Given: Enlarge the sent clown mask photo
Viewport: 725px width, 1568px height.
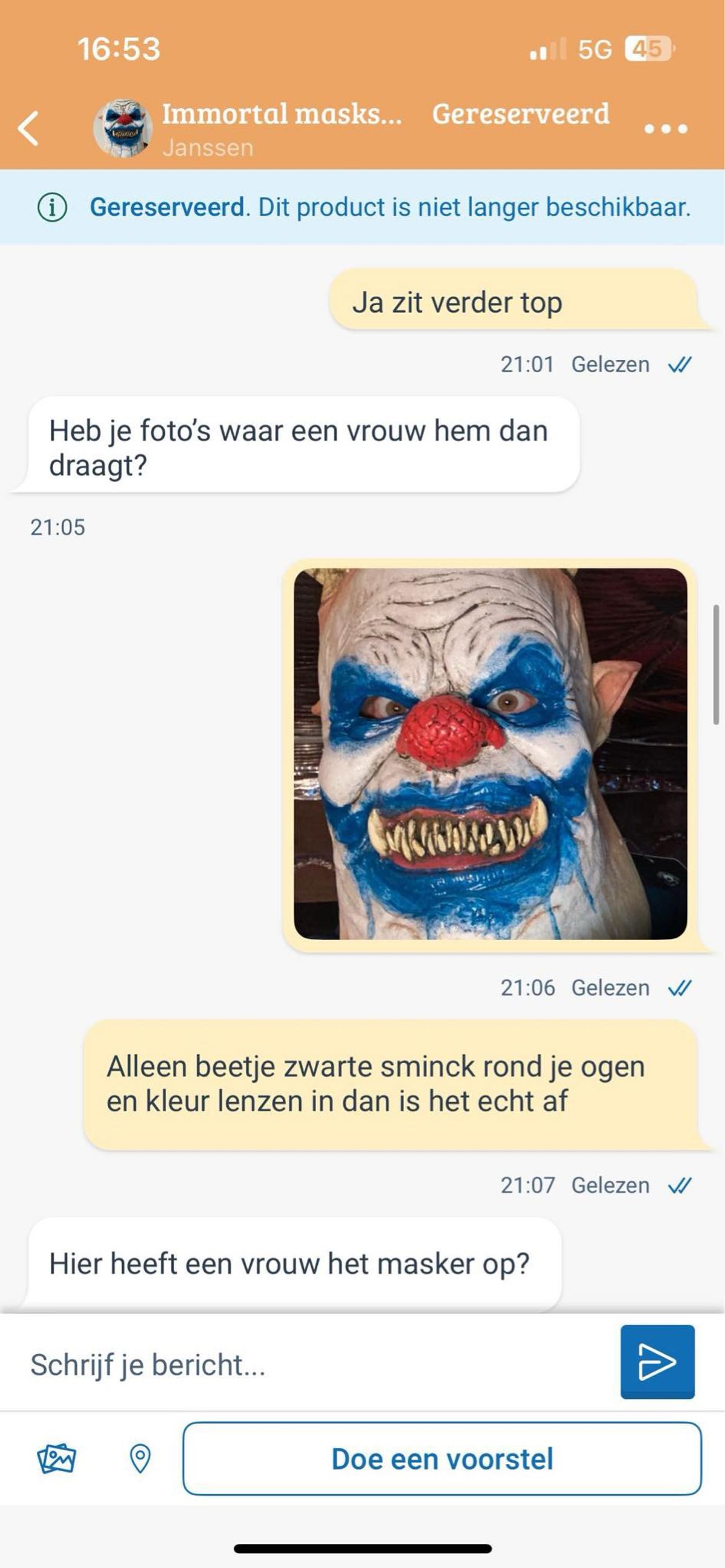Looking at the screenshot, I should point(490,753).
